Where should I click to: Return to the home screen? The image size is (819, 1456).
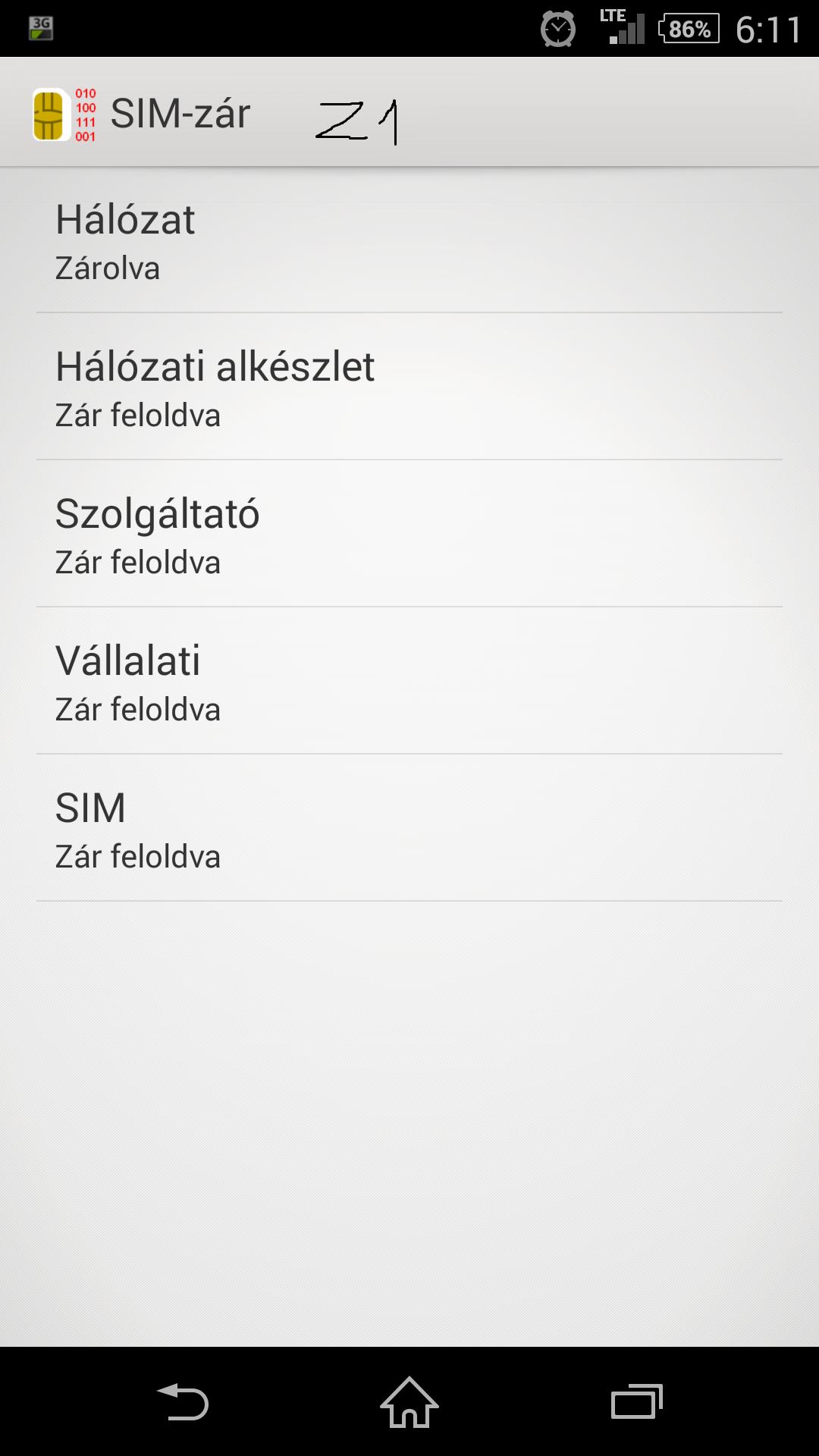tap(409, 1401)
